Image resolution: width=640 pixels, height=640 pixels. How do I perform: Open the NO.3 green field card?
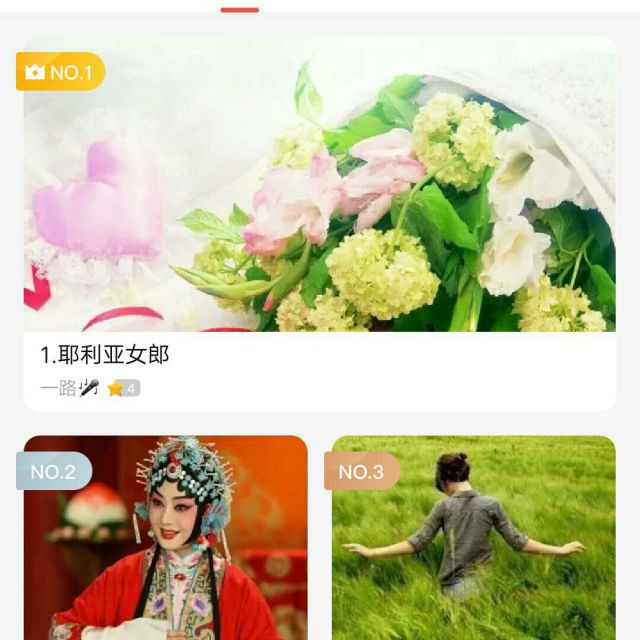[474, 540]
